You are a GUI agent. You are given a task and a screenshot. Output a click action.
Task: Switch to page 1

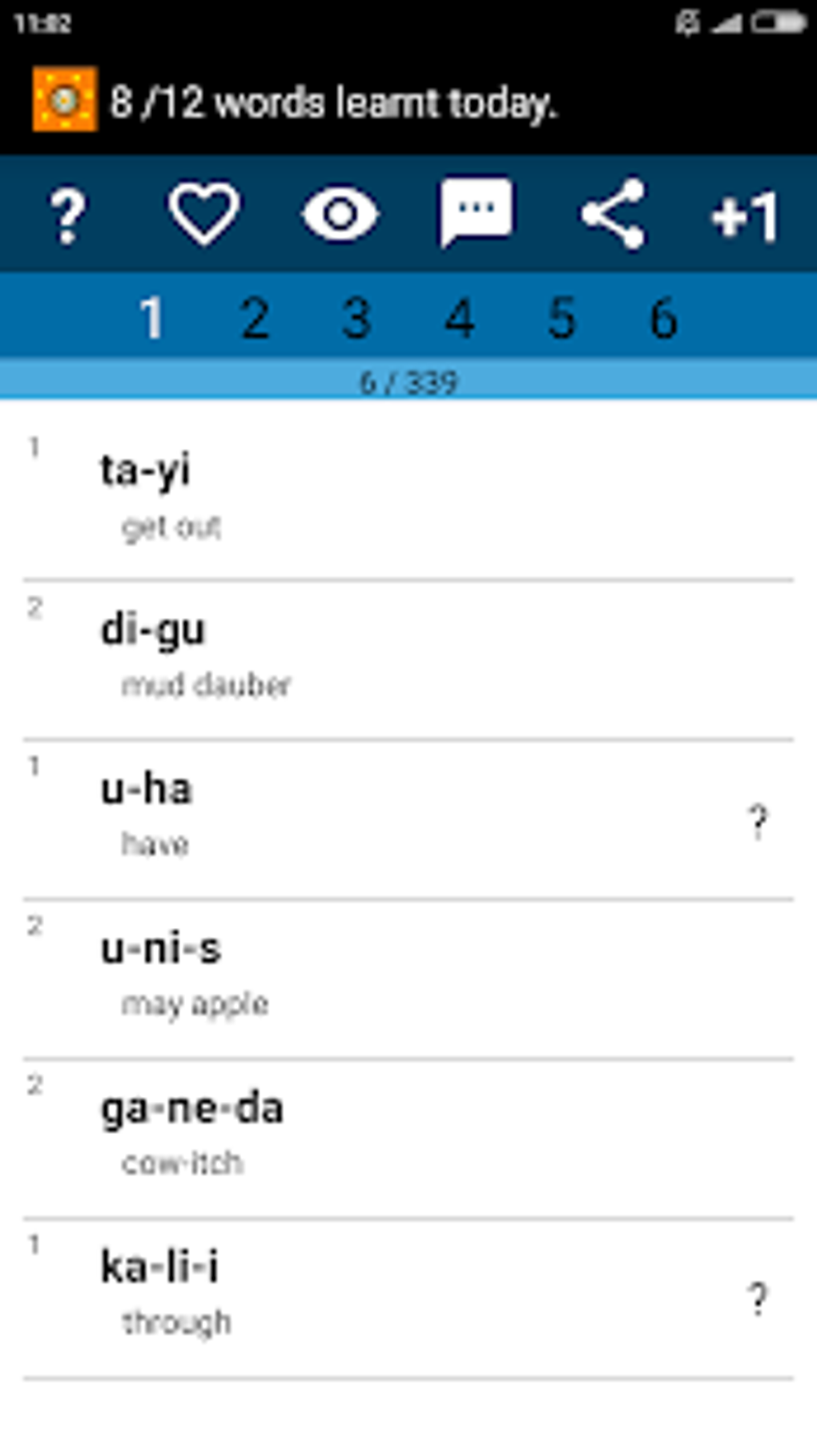pos(151,318)
